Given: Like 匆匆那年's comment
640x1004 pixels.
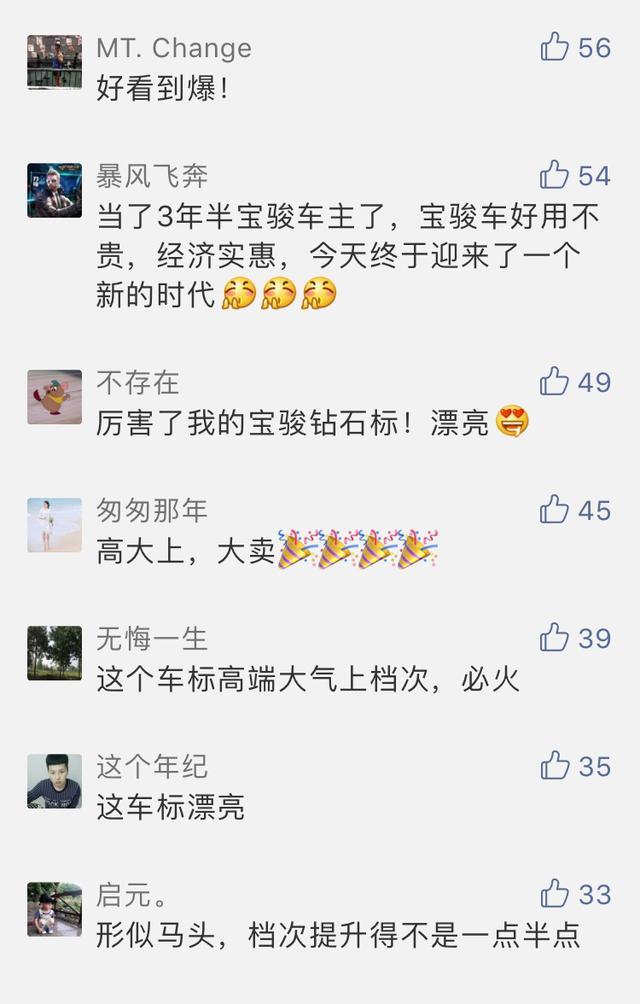Looking at the screenshot, I should [555, 510].
